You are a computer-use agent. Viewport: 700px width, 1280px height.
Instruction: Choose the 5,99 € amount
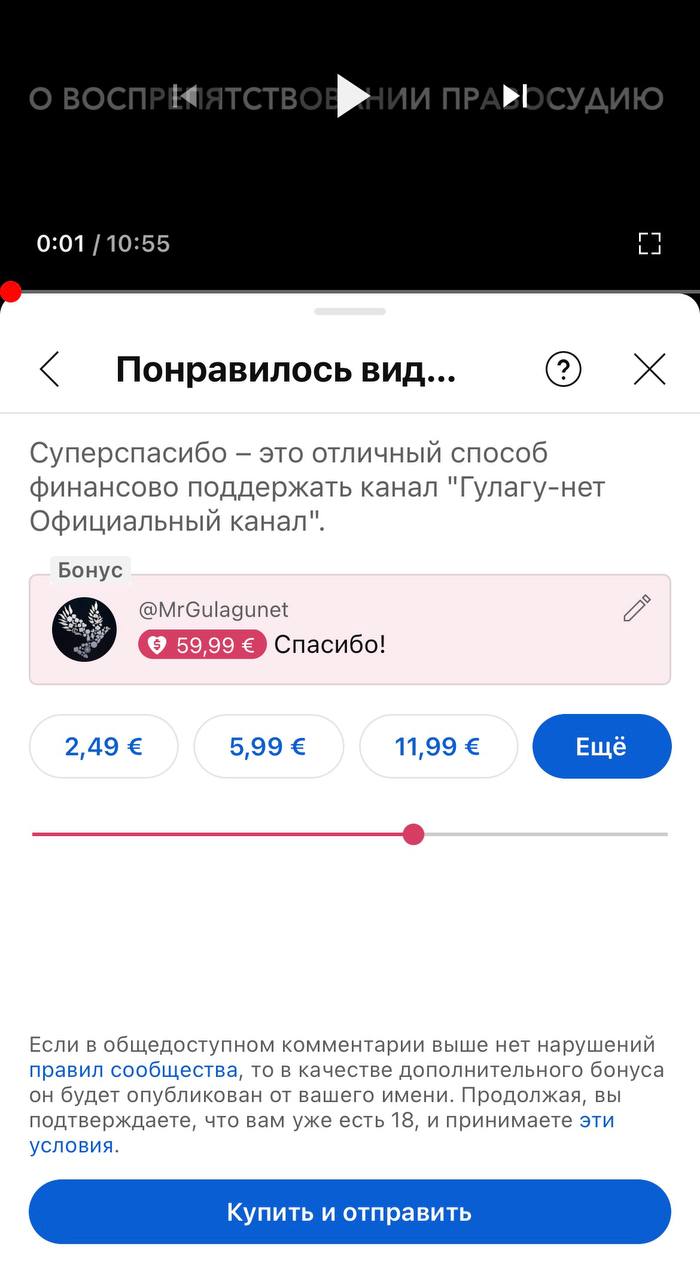(268, 746)
